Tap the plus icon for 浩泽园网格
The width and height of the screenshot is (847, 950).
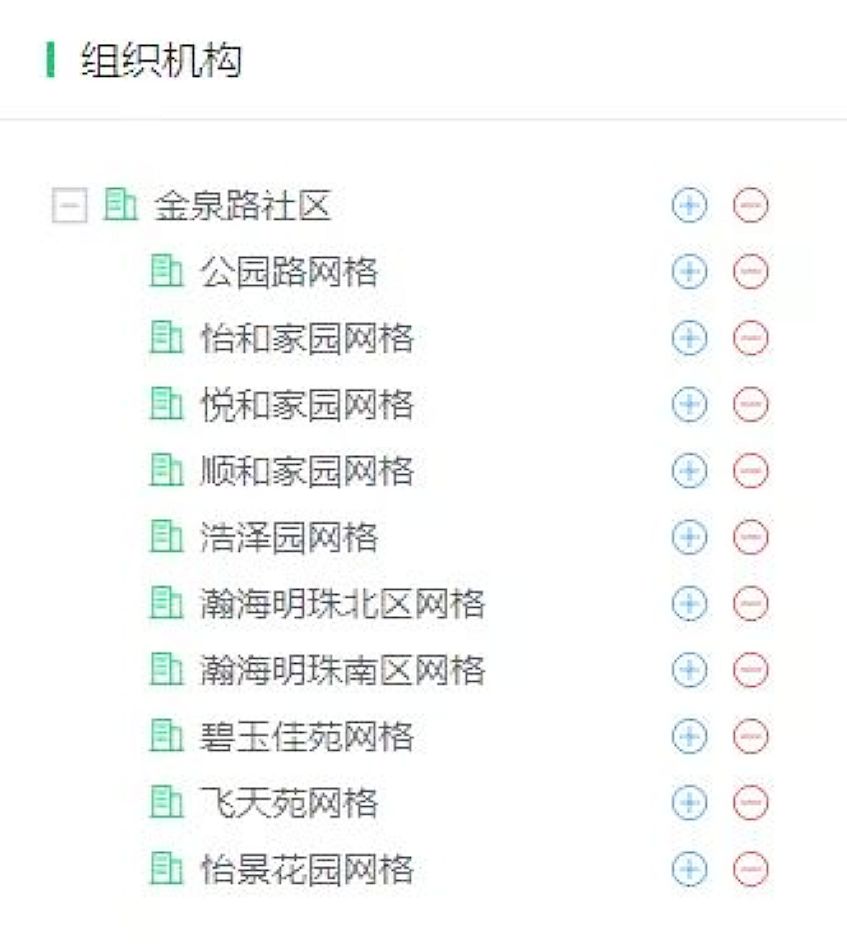(x=688, y=538)
